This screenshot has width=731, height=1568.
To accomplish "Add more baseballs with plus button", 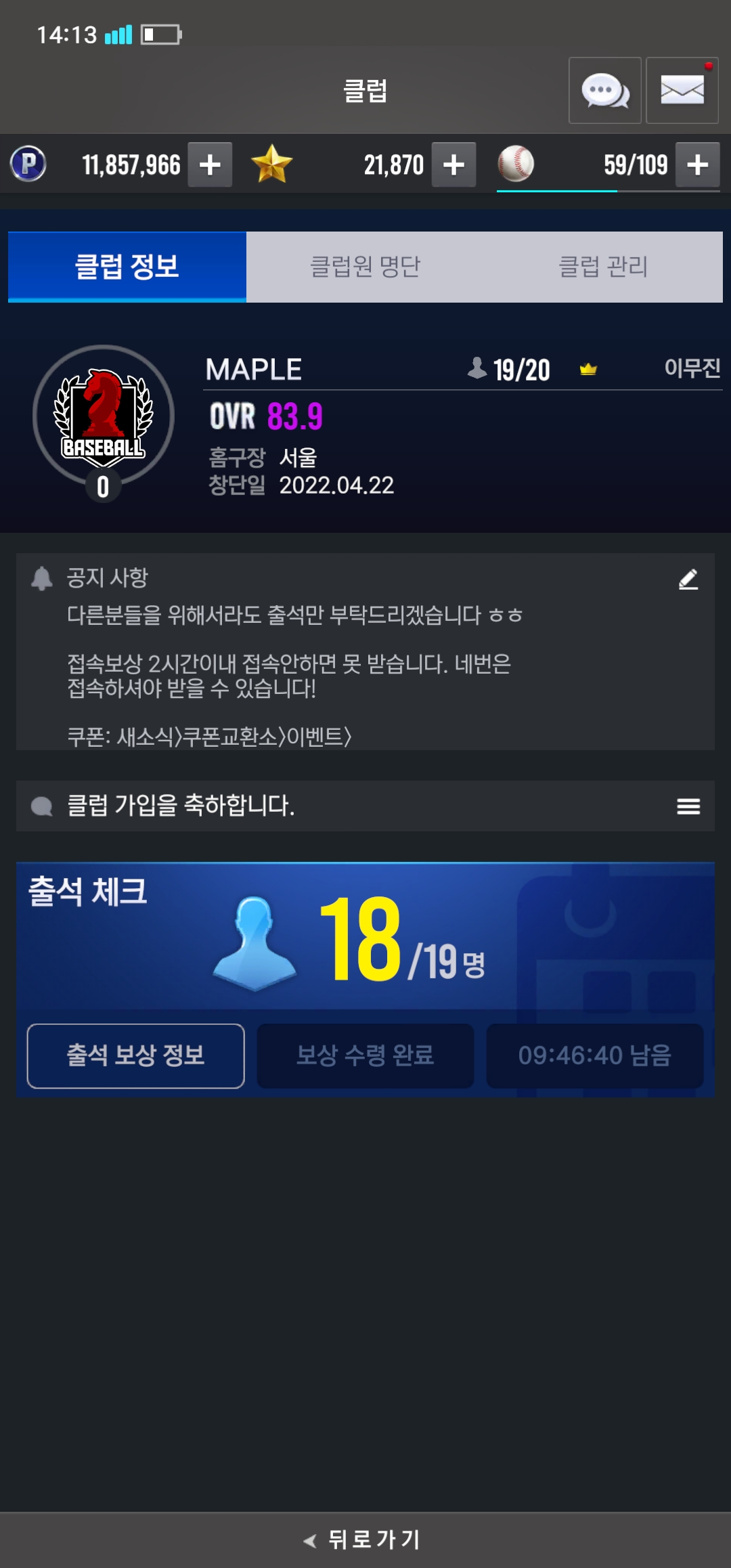I will click(697, 165).
